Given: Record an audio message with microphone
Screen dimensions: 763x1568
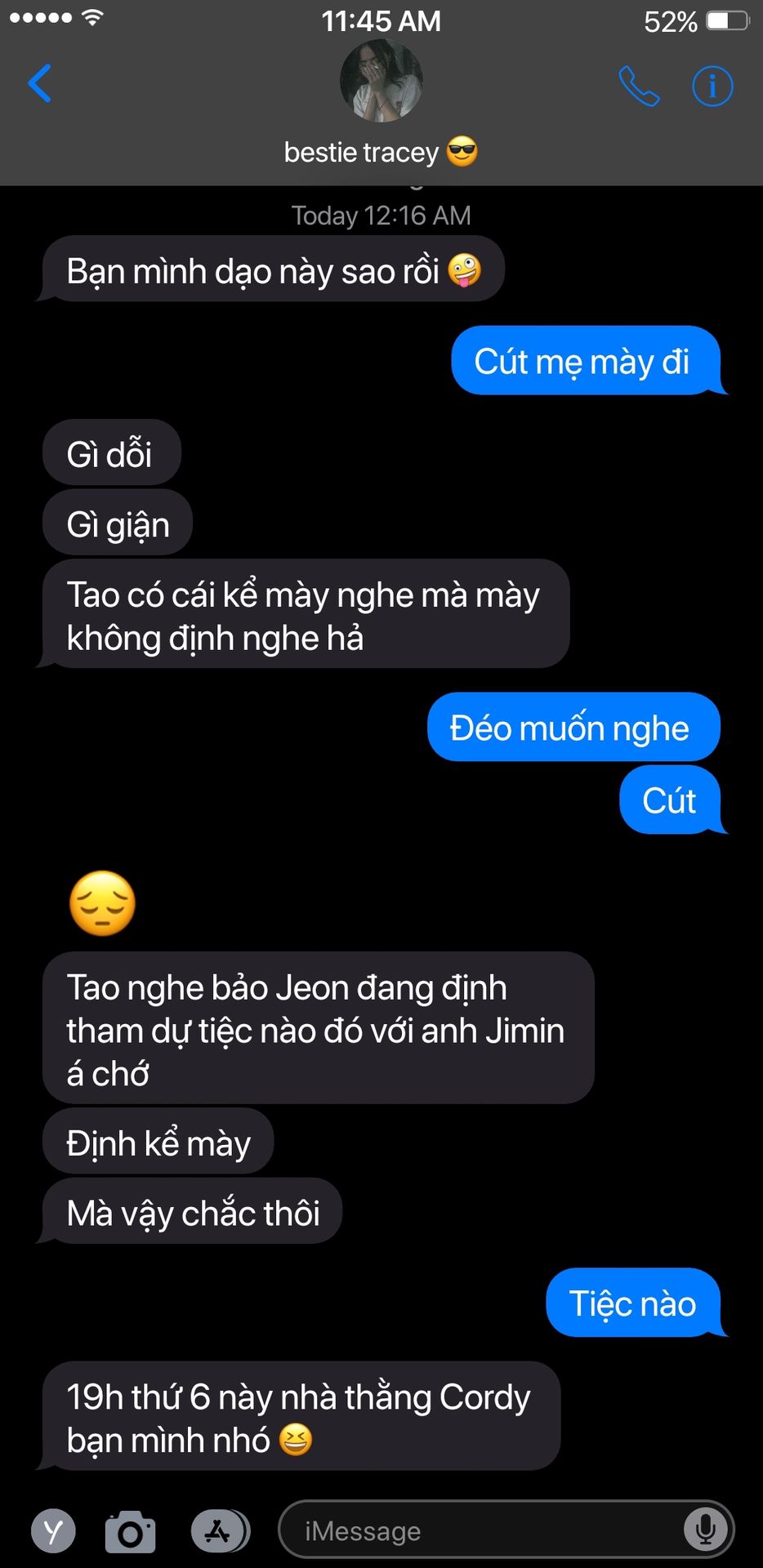Looking at the screenshot, I should coord(705,1530).
